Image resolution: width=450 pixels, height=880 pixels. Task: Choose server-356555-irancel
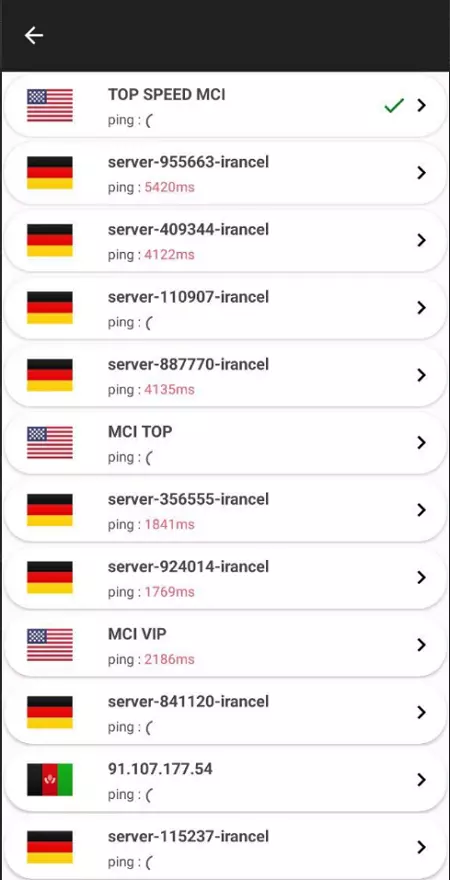(224, 510)
